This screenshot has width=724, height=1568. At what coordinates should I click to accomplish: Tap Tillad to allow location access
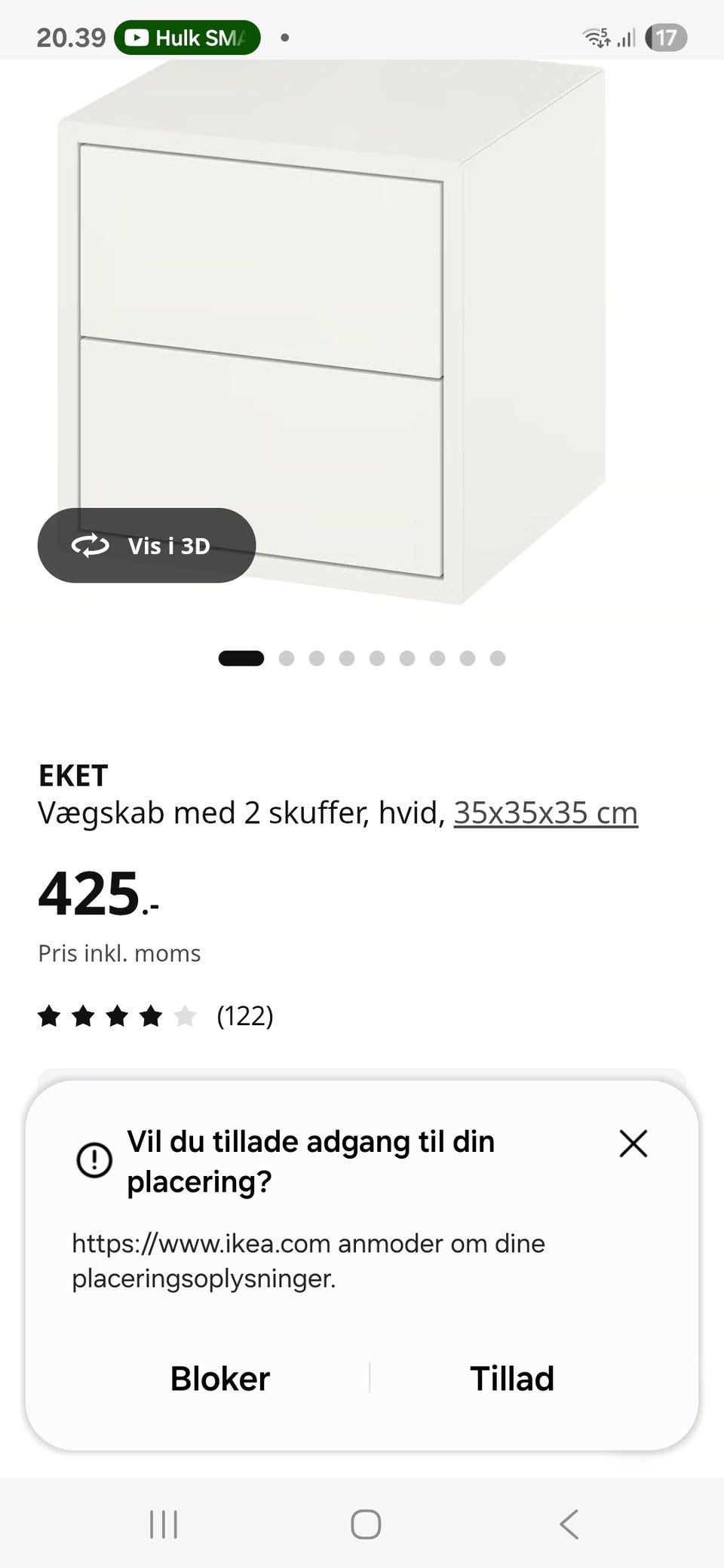tap(513, 1379)
